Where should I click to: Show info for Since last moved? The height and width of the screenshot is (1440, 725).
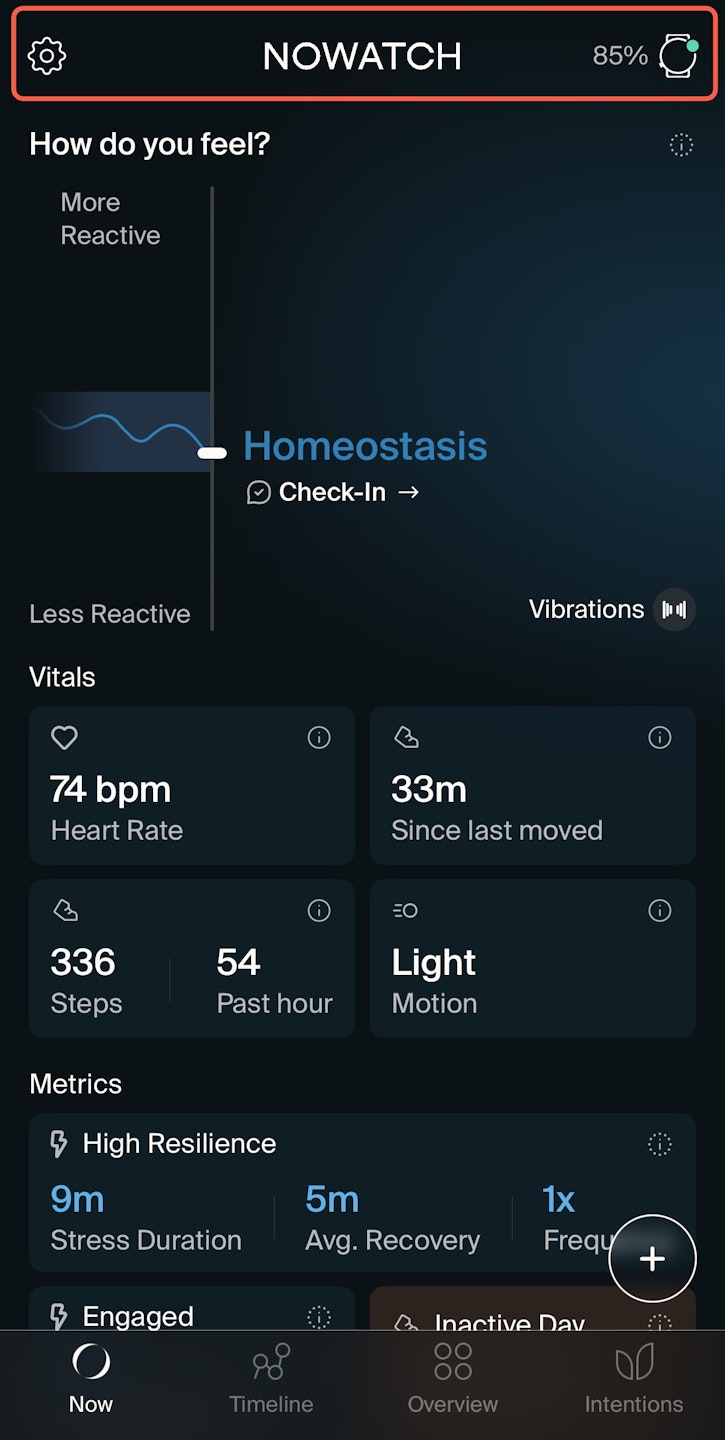pos(660,738)
